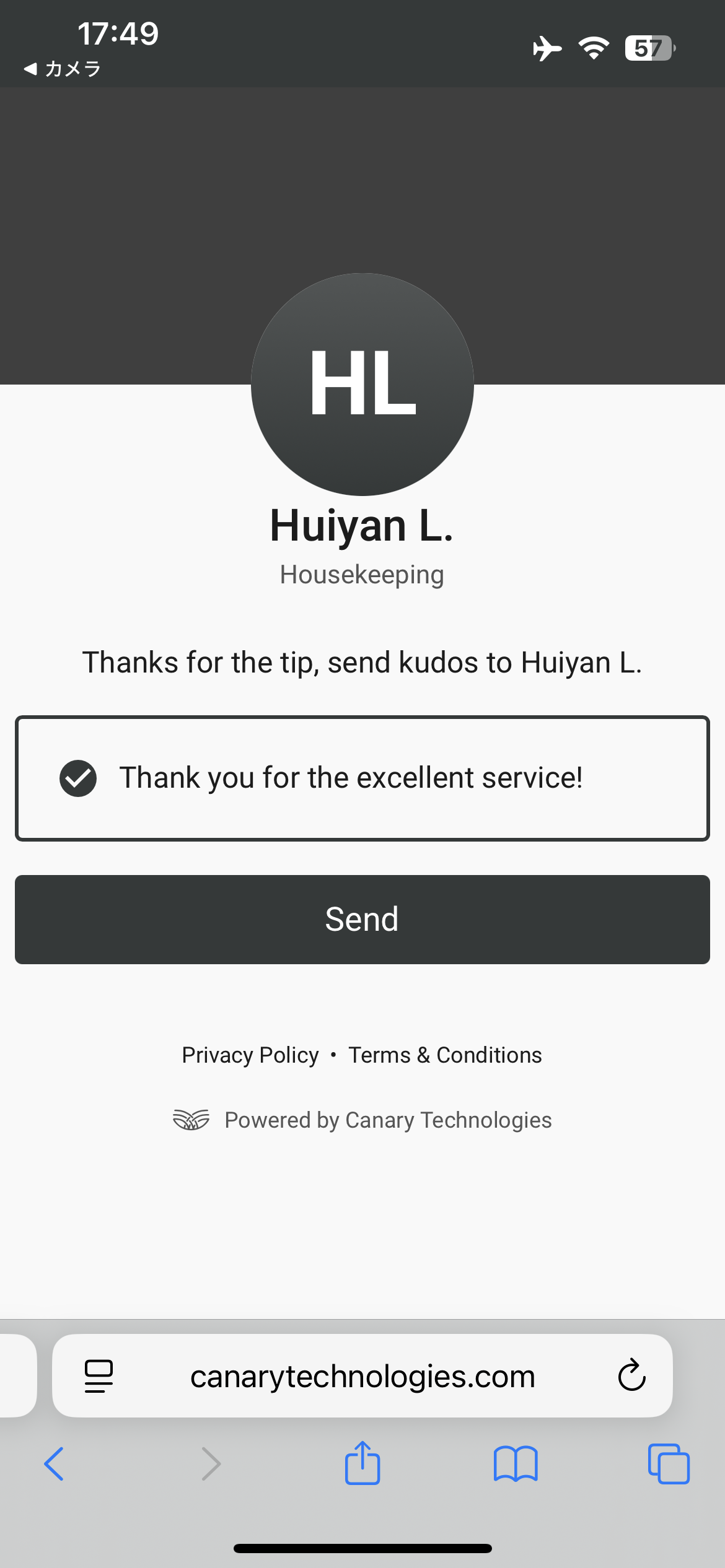
Task: Return to the Camera app via the status bar link
Action: point(62,69)
